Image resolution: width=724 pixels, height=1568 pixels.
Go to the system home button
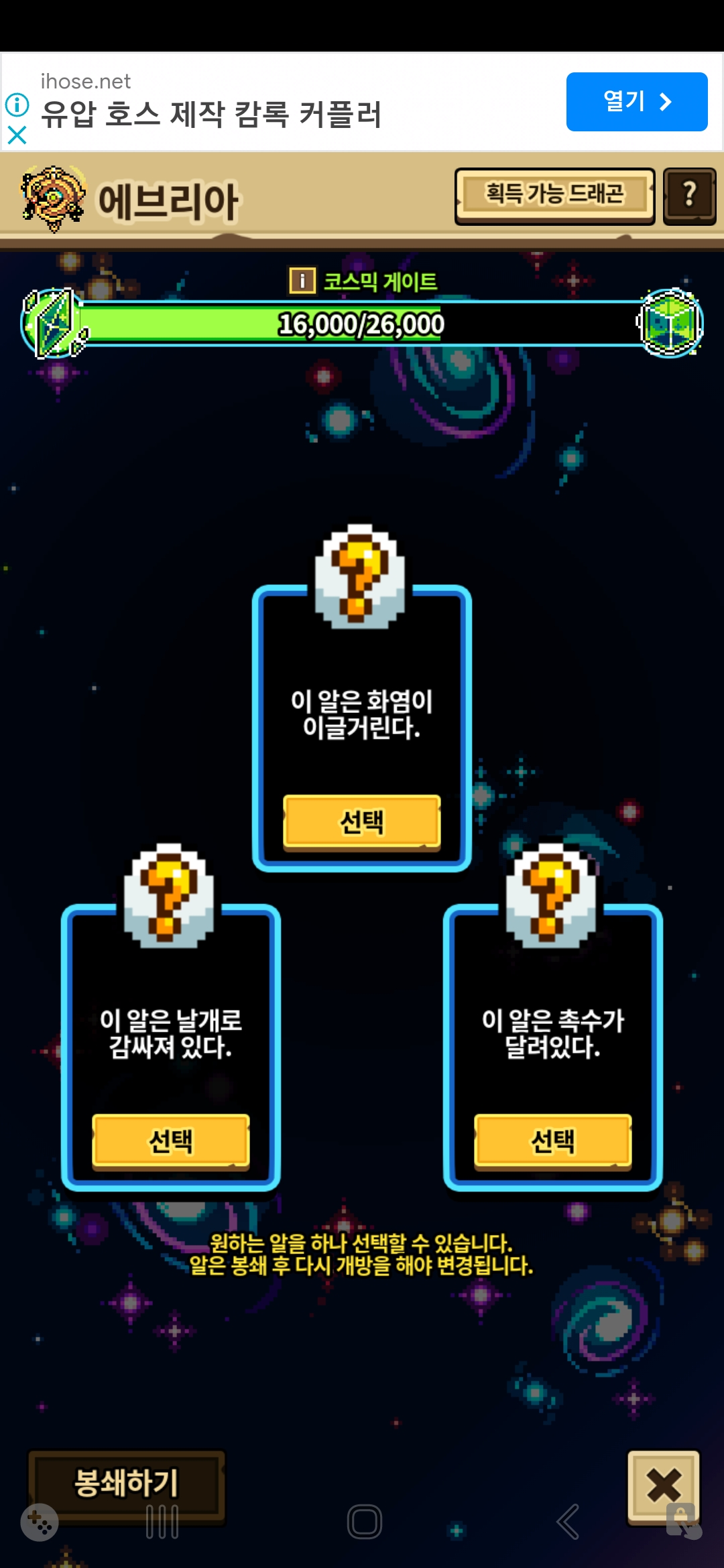tap(364, 1522)
